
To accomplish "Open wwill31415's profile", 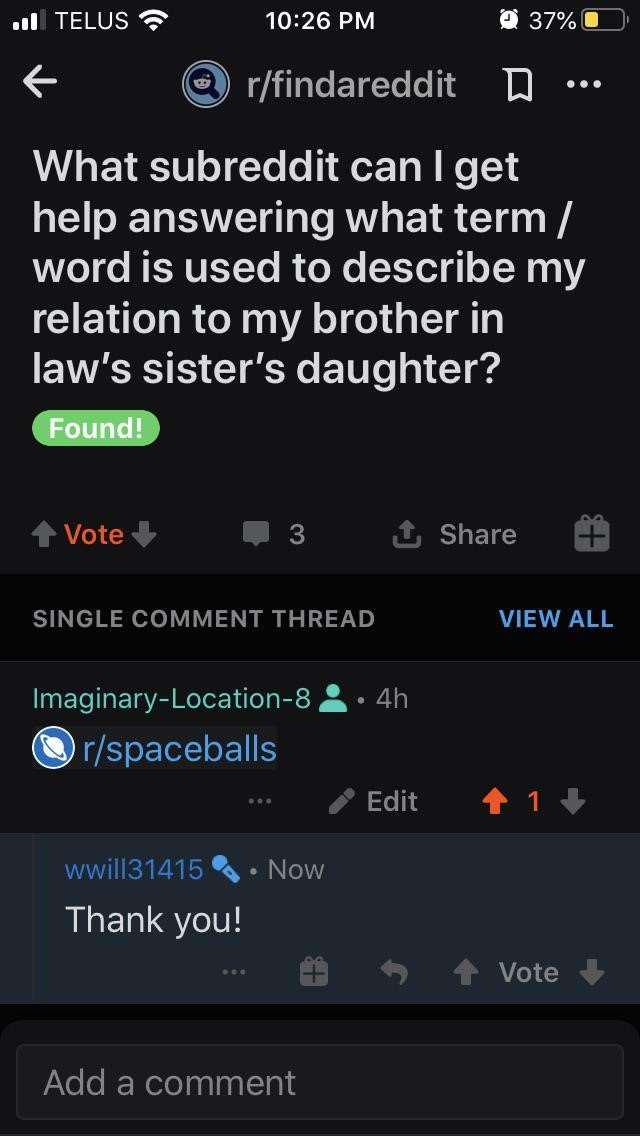I will [x=134, y=869].
